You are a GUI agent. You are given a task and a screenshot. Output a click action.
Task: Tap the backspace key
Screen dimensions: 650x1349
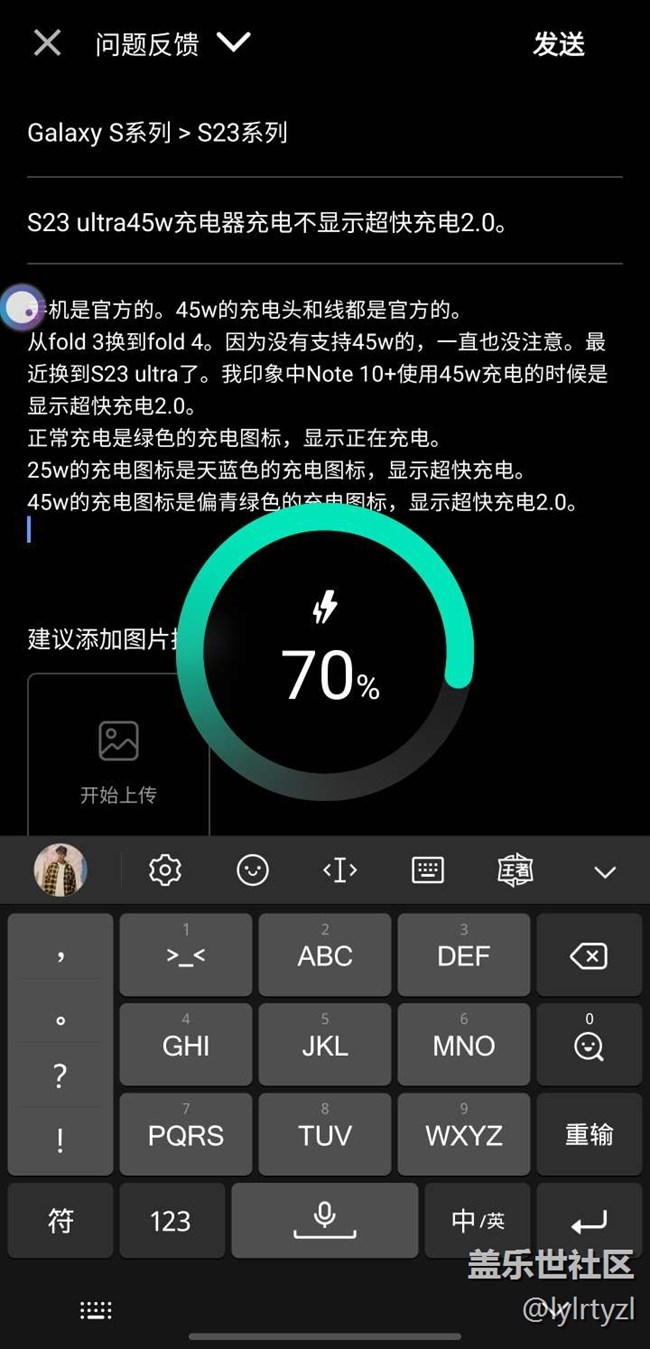tap(588, 956)
